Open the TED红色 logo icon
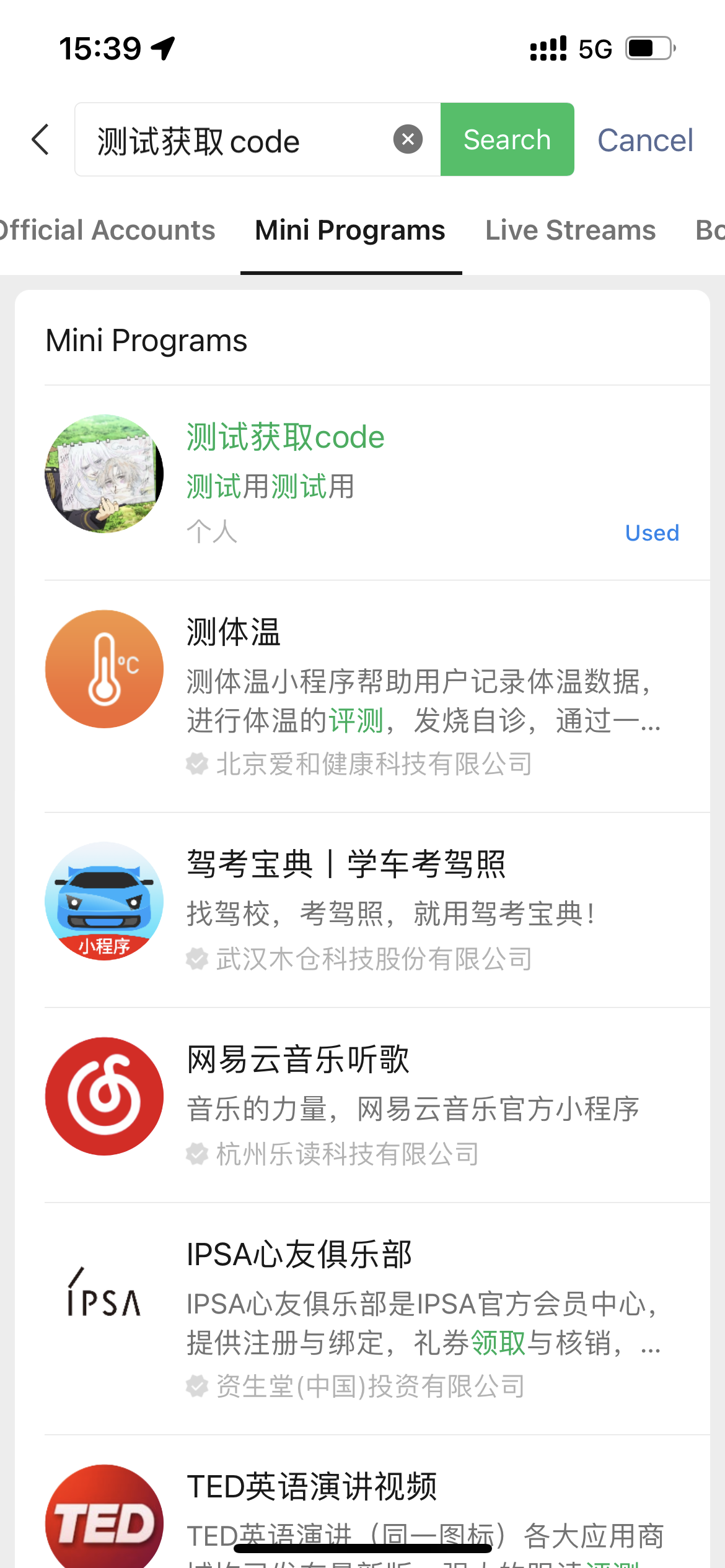The image size is (725, 1568). pyautogui.click(x=103, y=1520)
